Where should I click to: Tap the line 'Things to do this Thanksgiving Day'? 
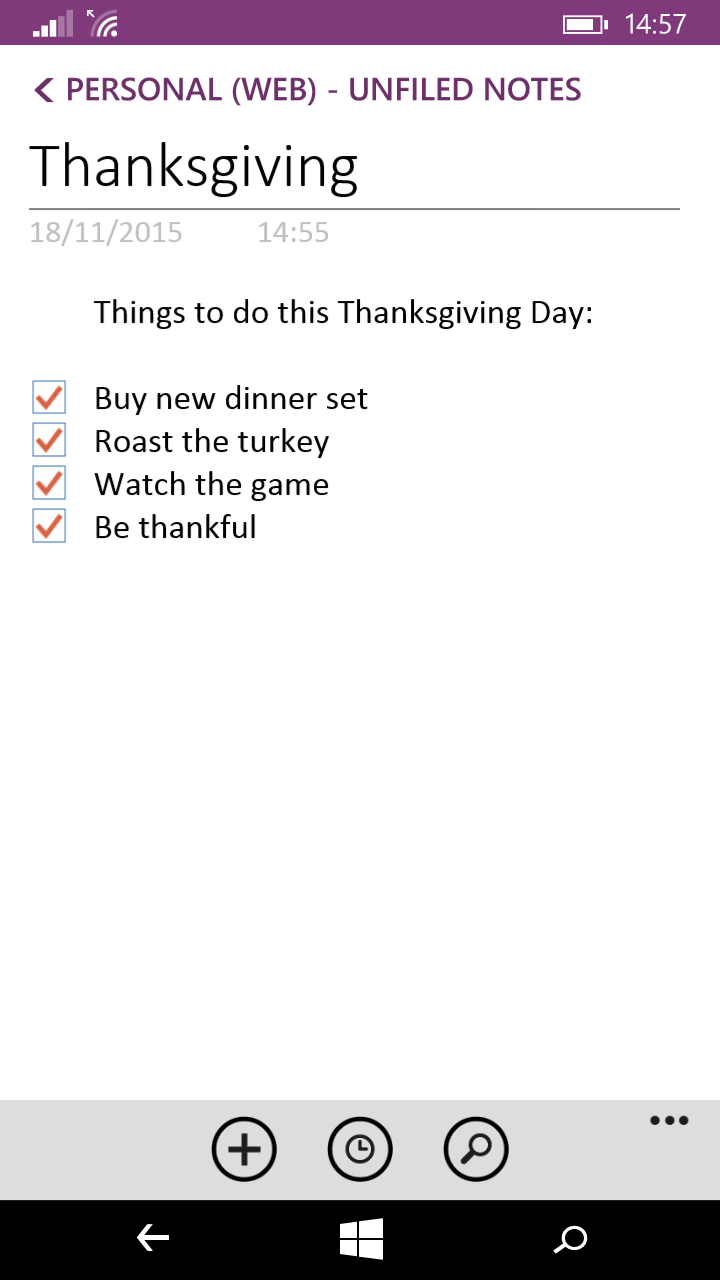[x=344, y=311]
